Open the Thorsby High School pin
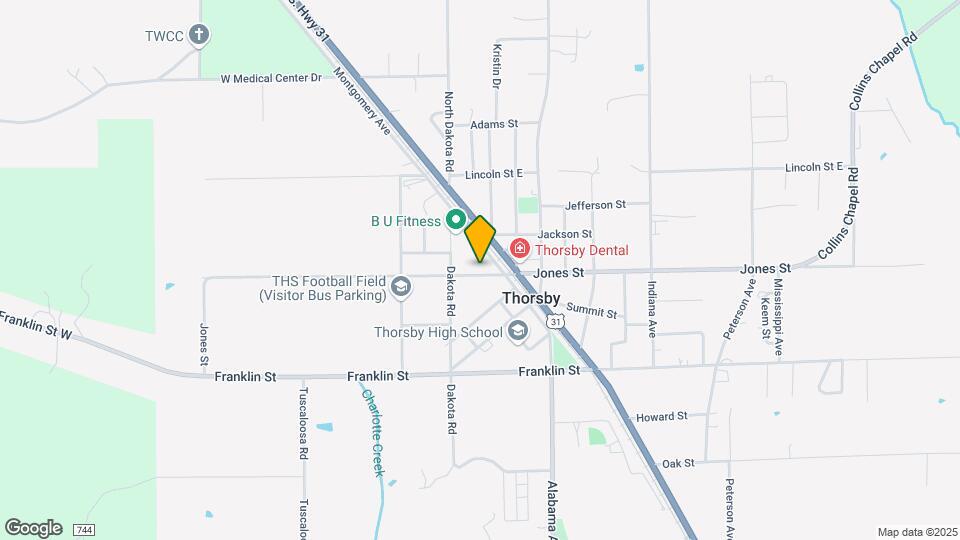Screen dimensions: 960x540 pyautogui.click(x=519, y=331)
